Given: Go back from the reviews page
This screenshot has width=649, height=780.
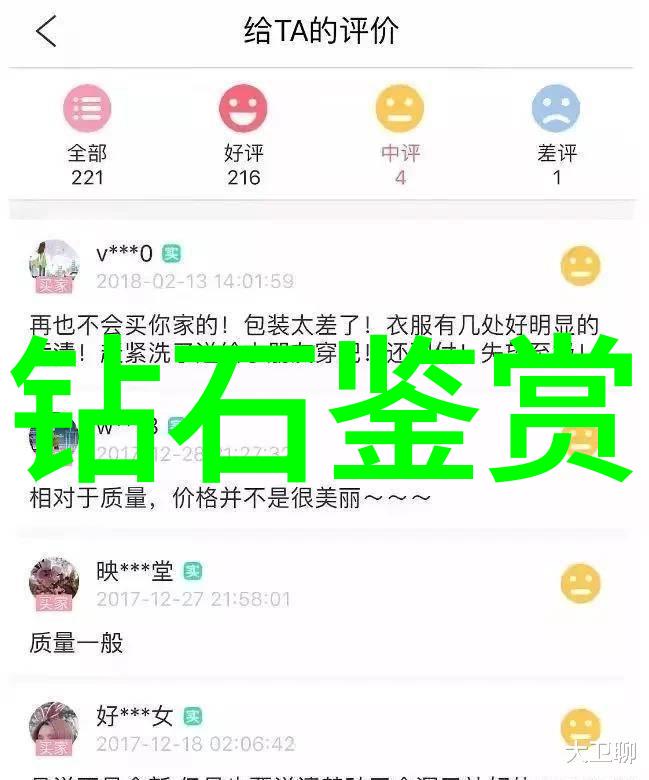Looking at the screenshot, I should point(46,32).
